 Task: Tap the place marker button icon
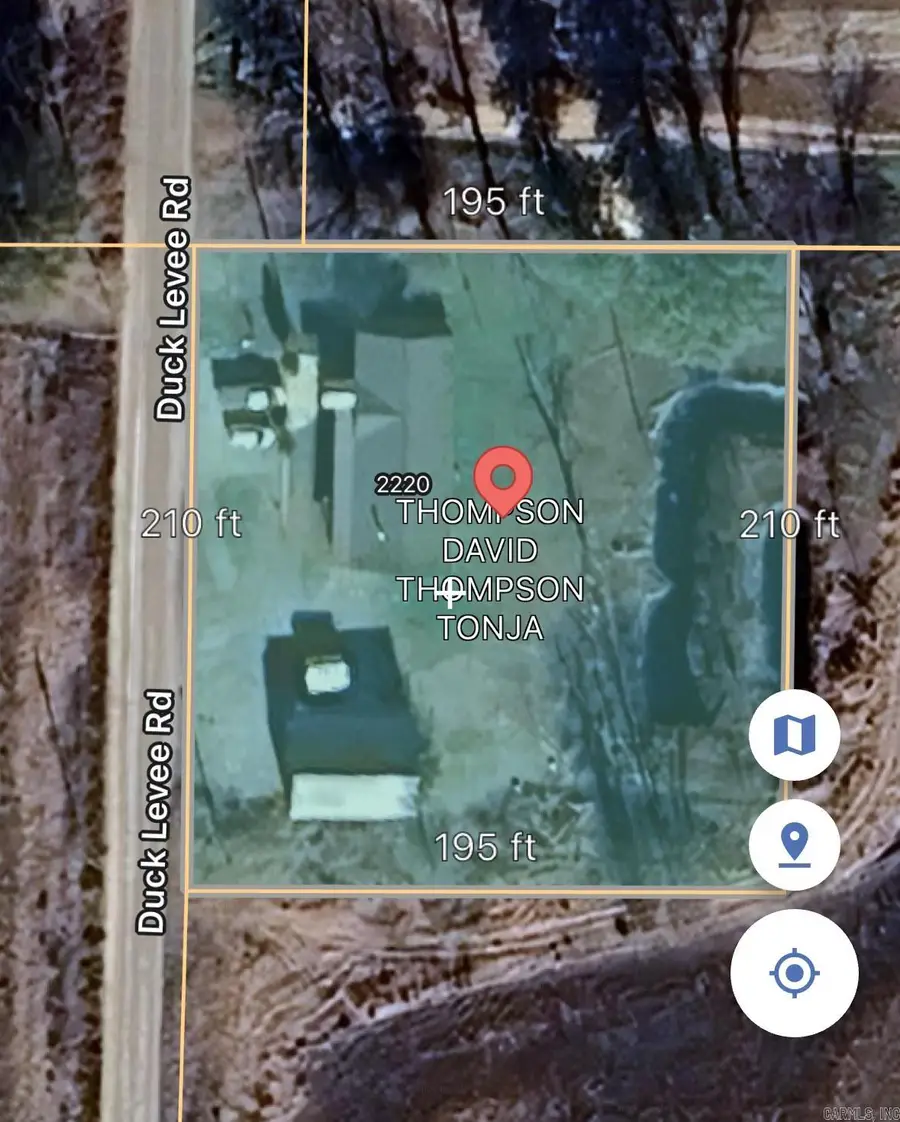pyautogui.click(x=793, y=843)
